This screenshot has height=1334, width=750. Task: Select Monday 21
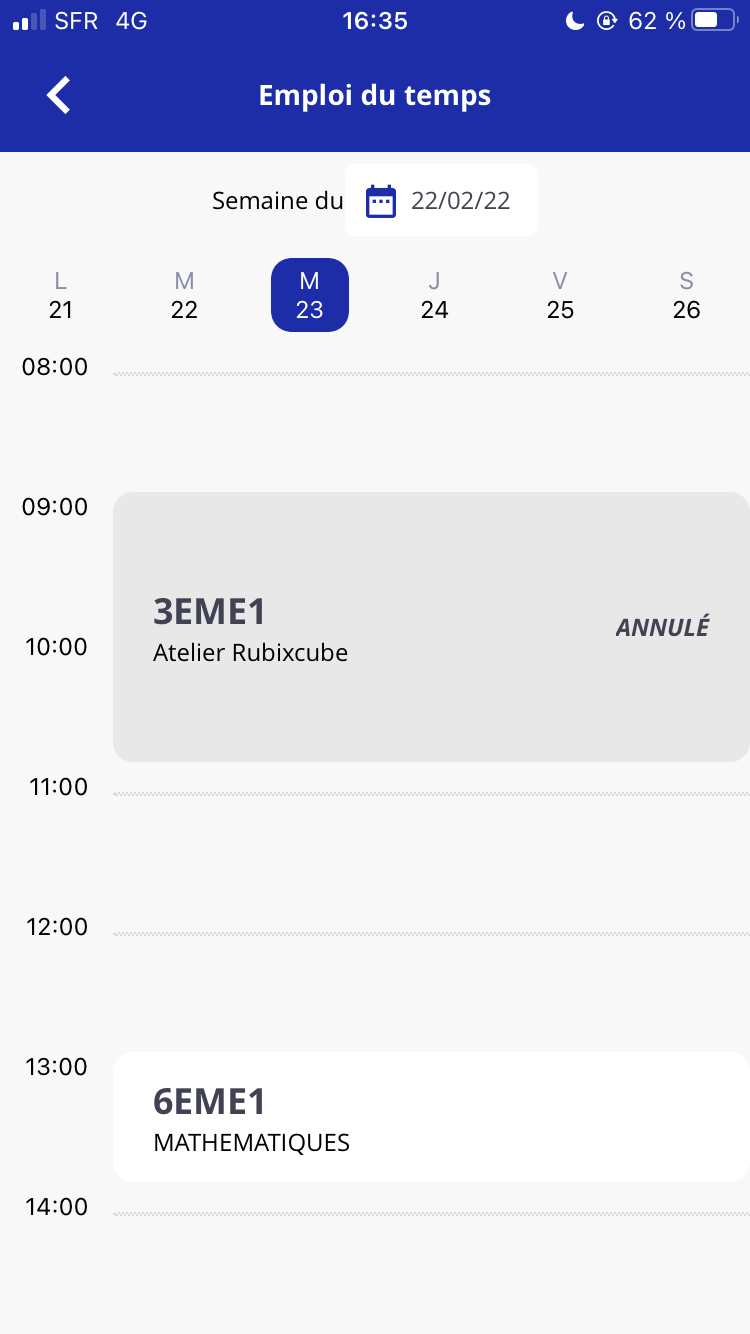point(61,296)
